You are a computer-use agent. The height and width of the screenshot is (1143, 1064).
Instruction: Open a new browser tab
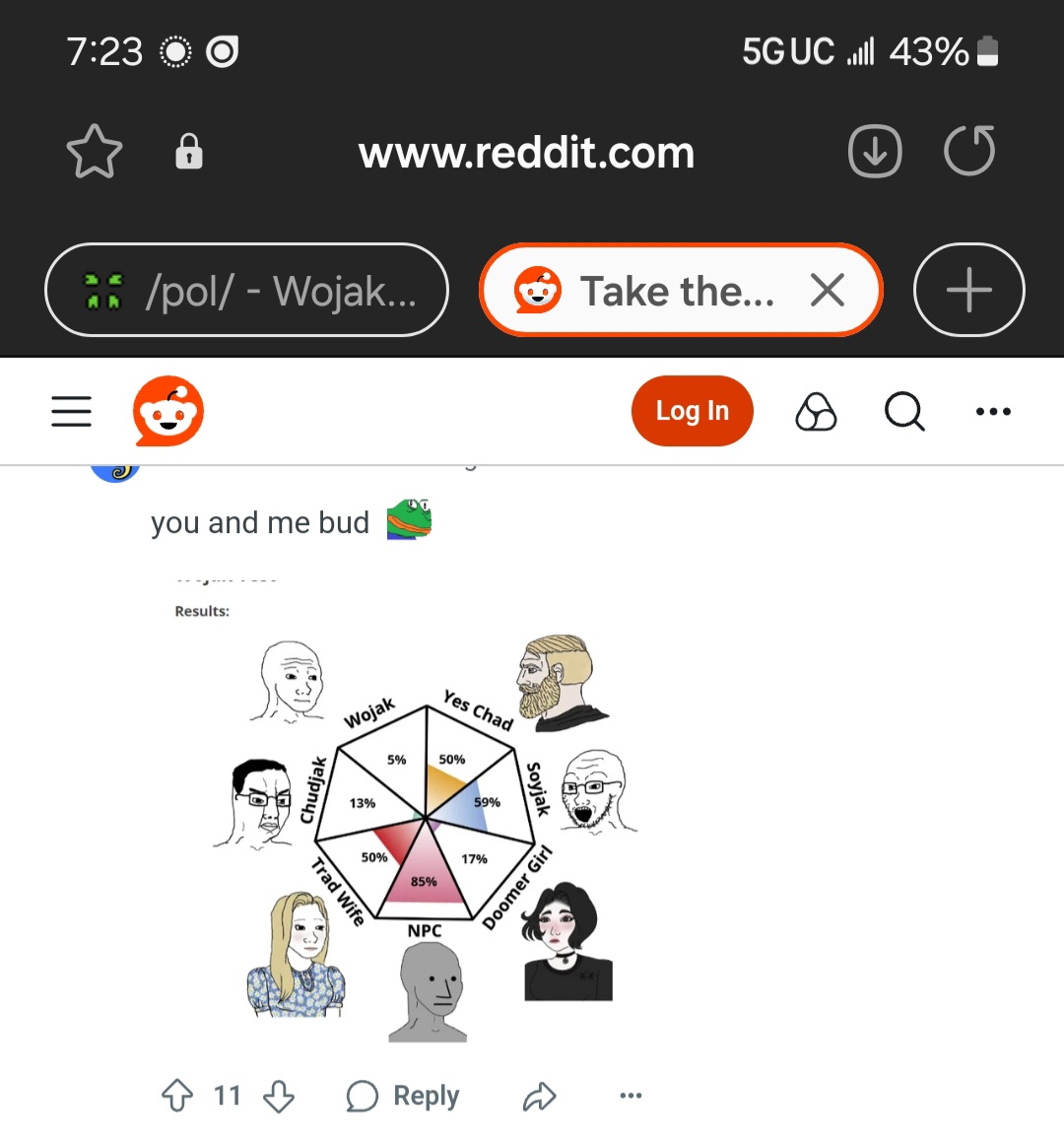(968, 291)
